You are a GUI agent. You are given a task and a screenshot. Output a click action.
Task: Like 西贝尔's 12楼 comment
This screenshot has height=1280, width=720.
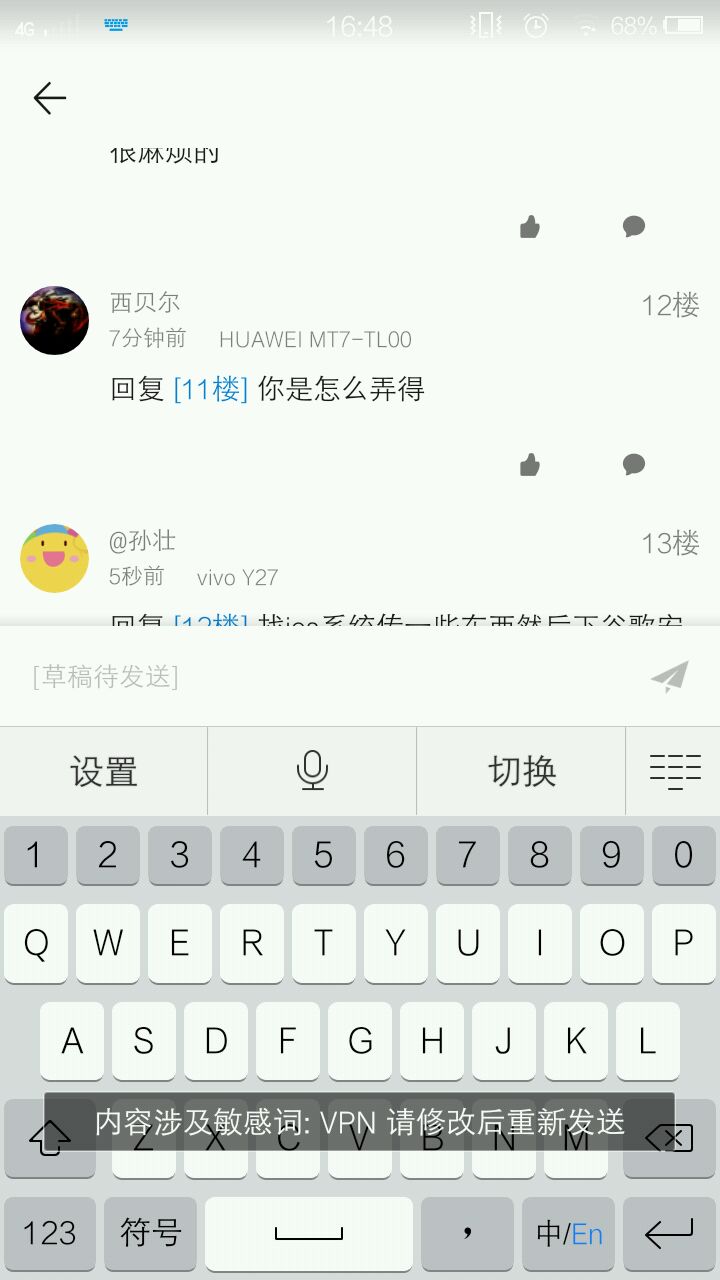tap(530, 465)
